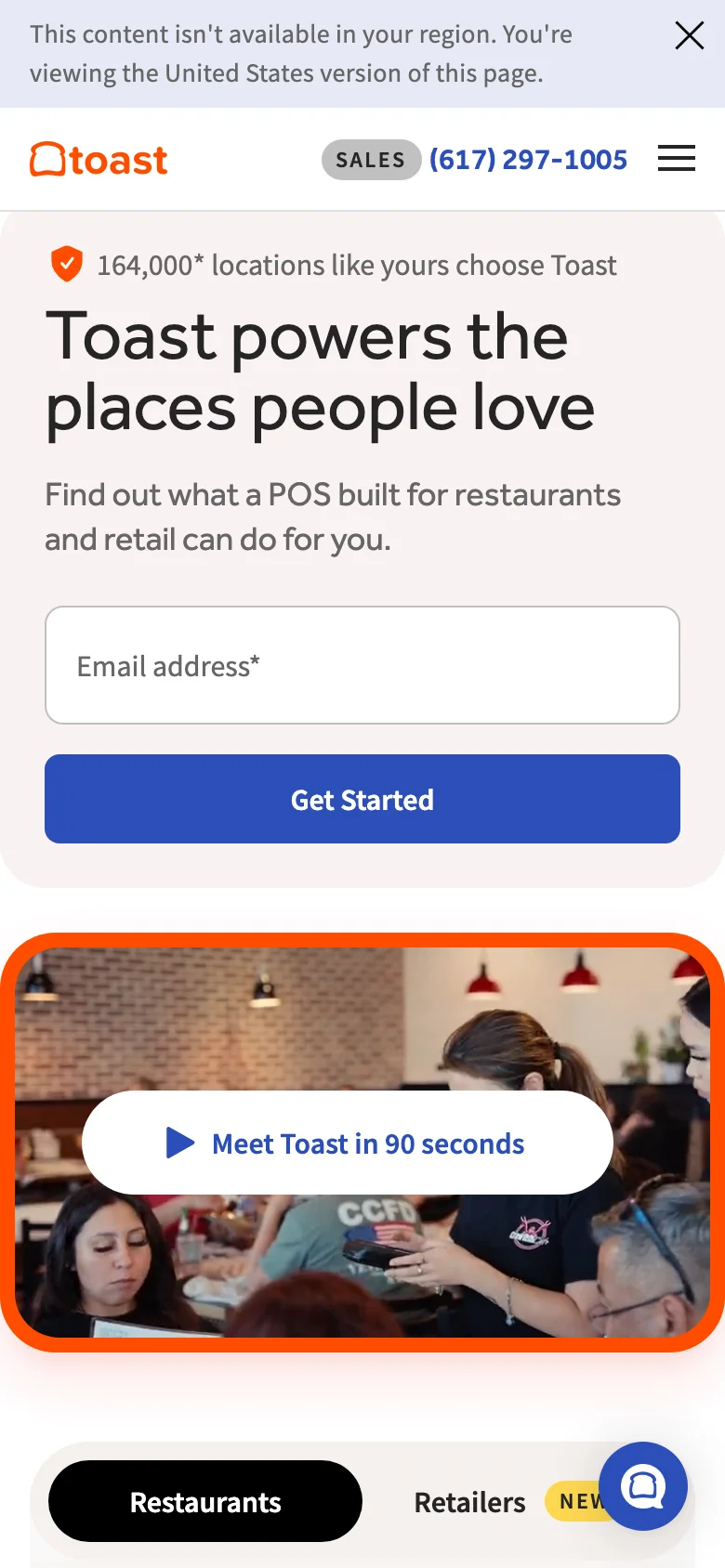Viewport: 725px width, 1568px height.
Task: Focus the Email address field
Action: (x=362, y=665)
